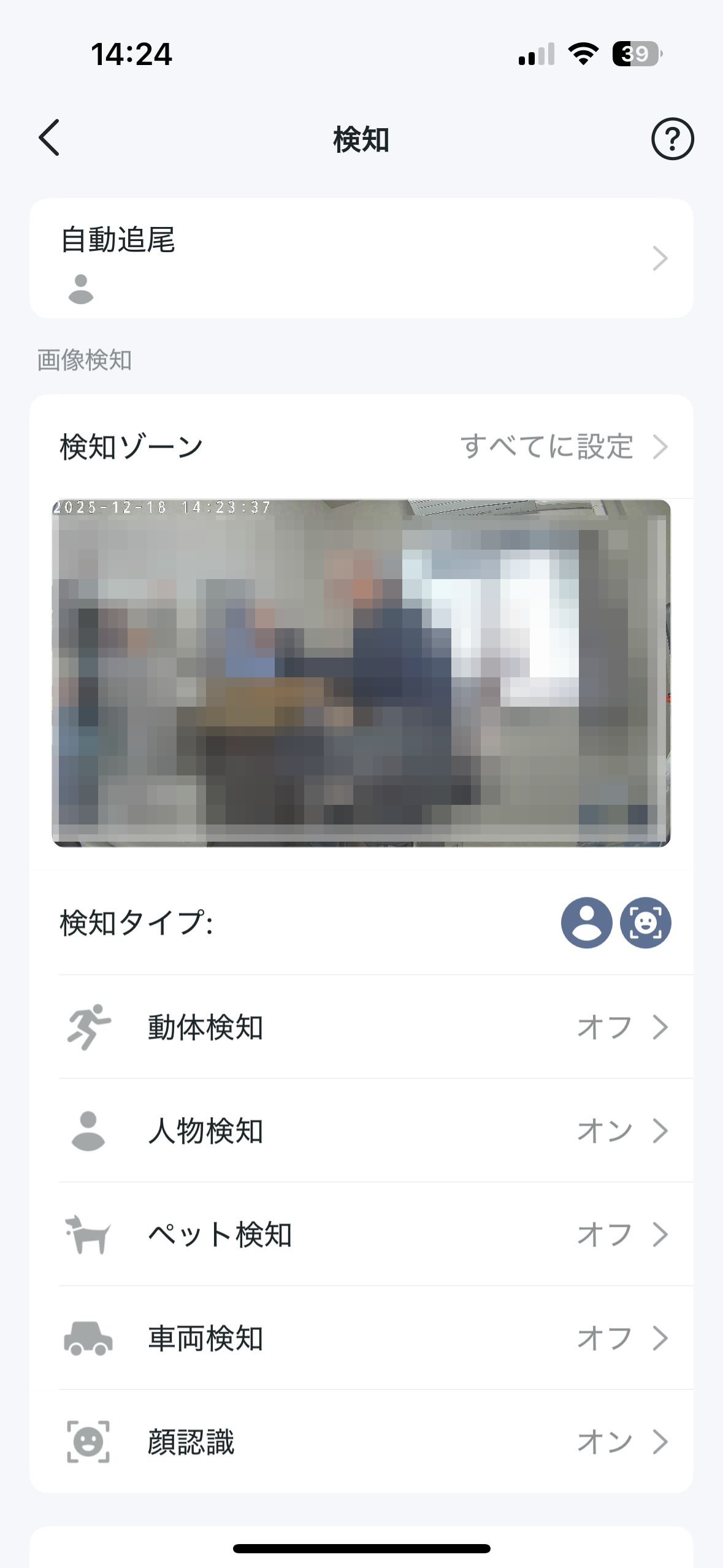
Task: Open 自動追尾 settings
Action: coord(361,258)
